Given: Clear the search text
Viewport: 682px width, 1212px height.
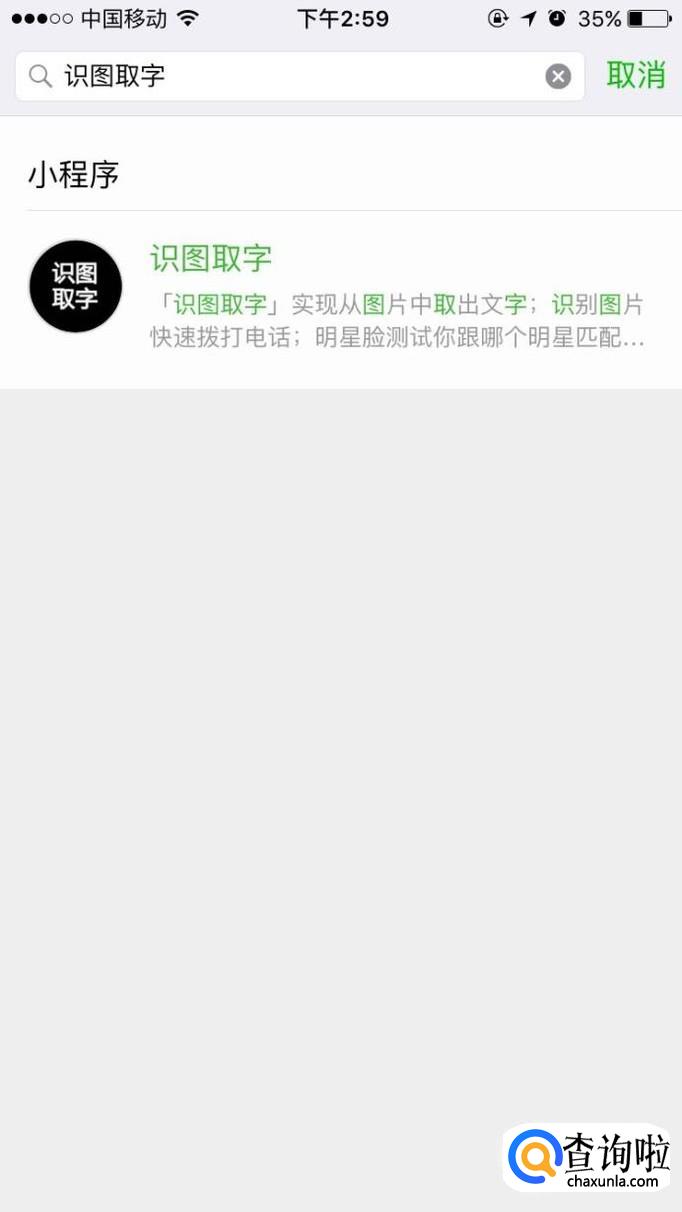Looking at the screenshot, I should coord(558,76).
